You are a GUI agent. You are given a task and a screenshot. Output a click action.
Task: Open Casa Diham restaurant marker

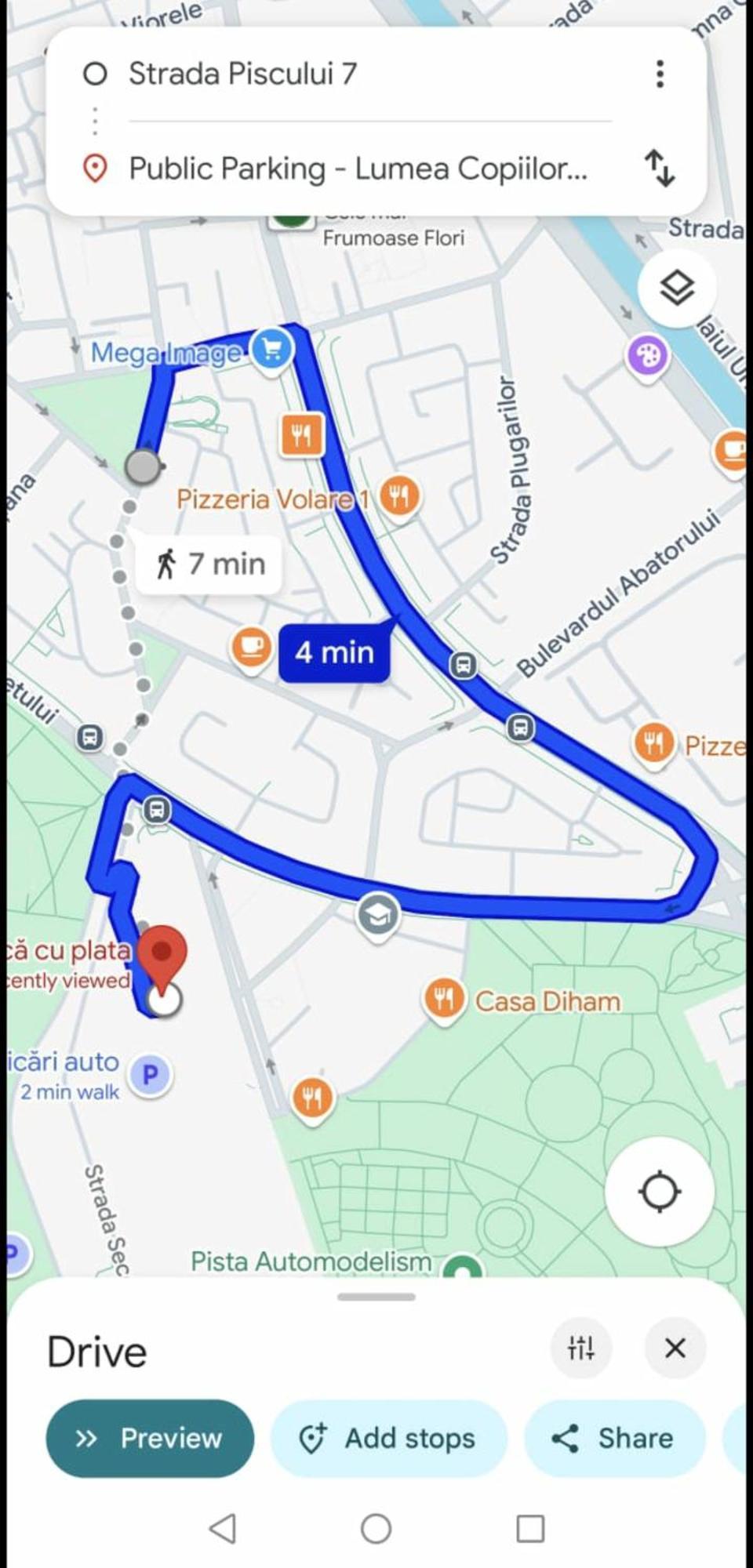tap(443, 999)
